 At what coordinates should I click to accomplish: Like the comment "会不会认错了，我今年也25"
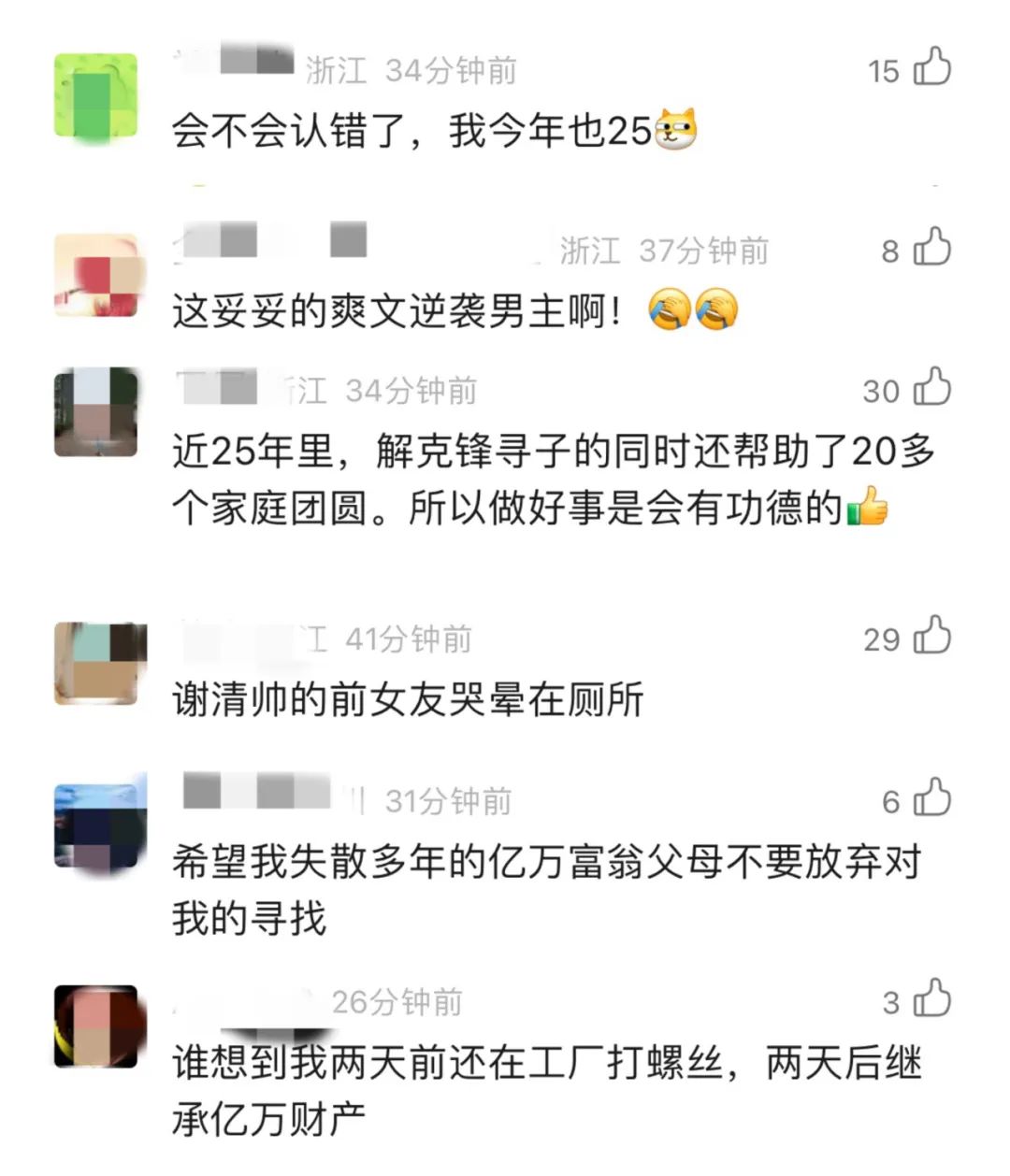tap(931, 68)
